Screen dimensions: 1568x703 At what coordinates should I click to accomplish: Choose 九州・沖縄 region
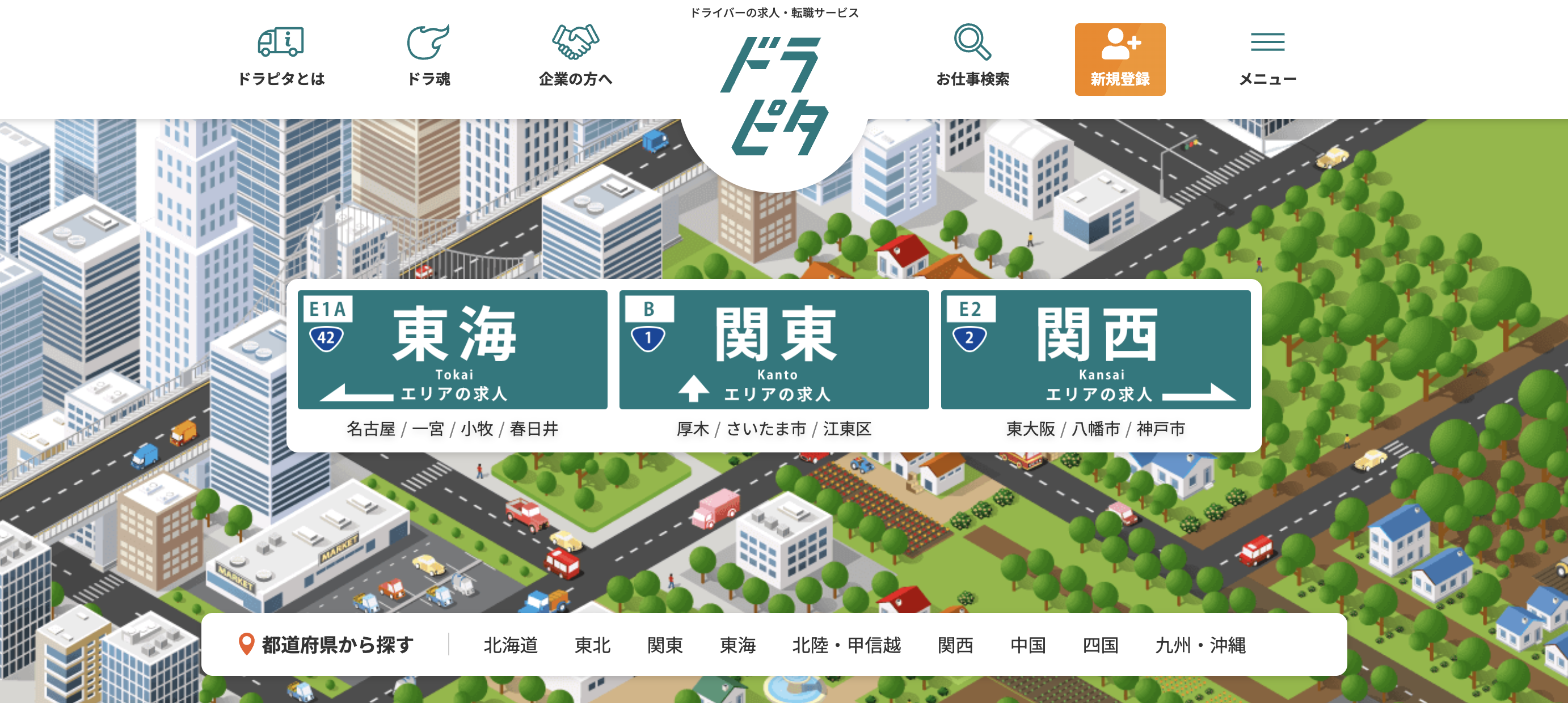coord(1200,645)
